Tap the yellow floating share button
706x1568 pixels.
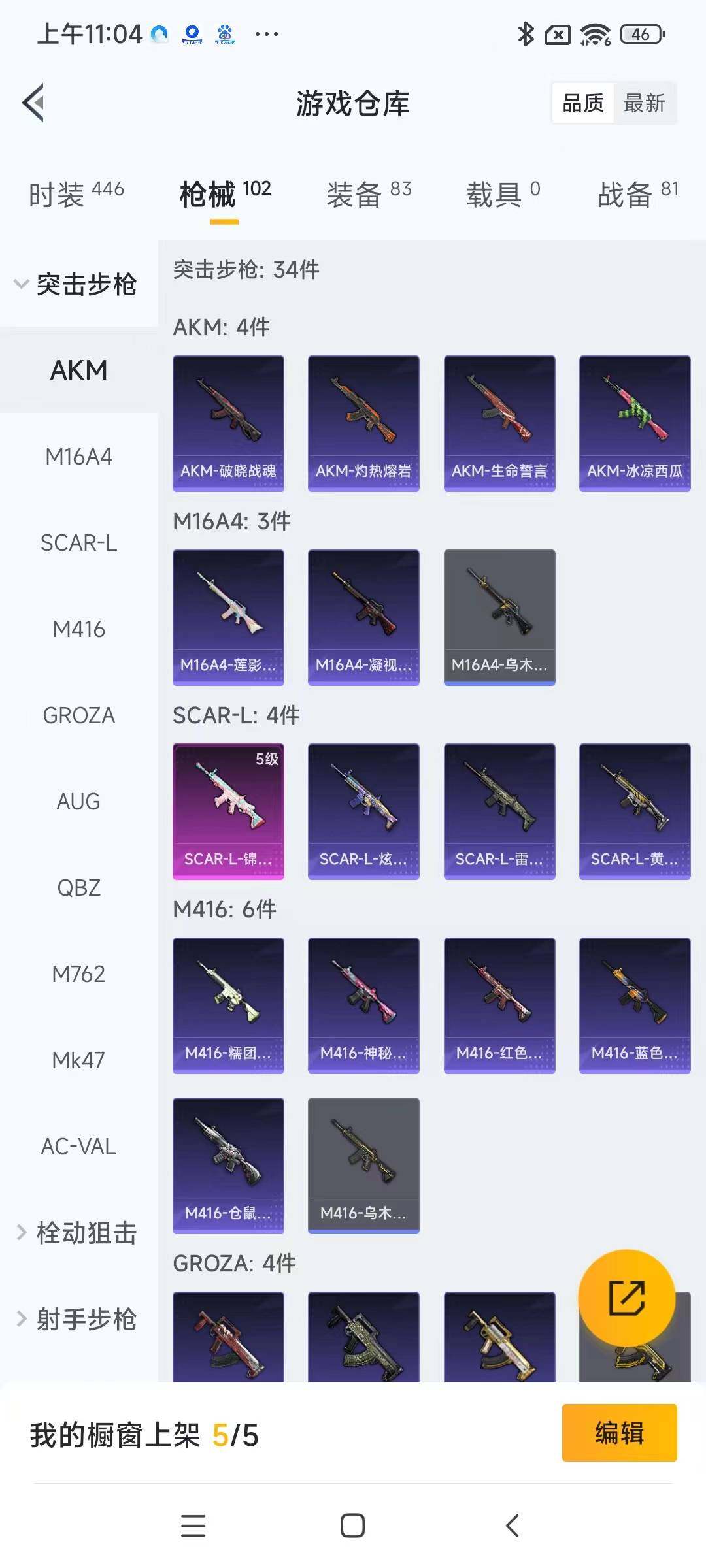(626, 1298)
